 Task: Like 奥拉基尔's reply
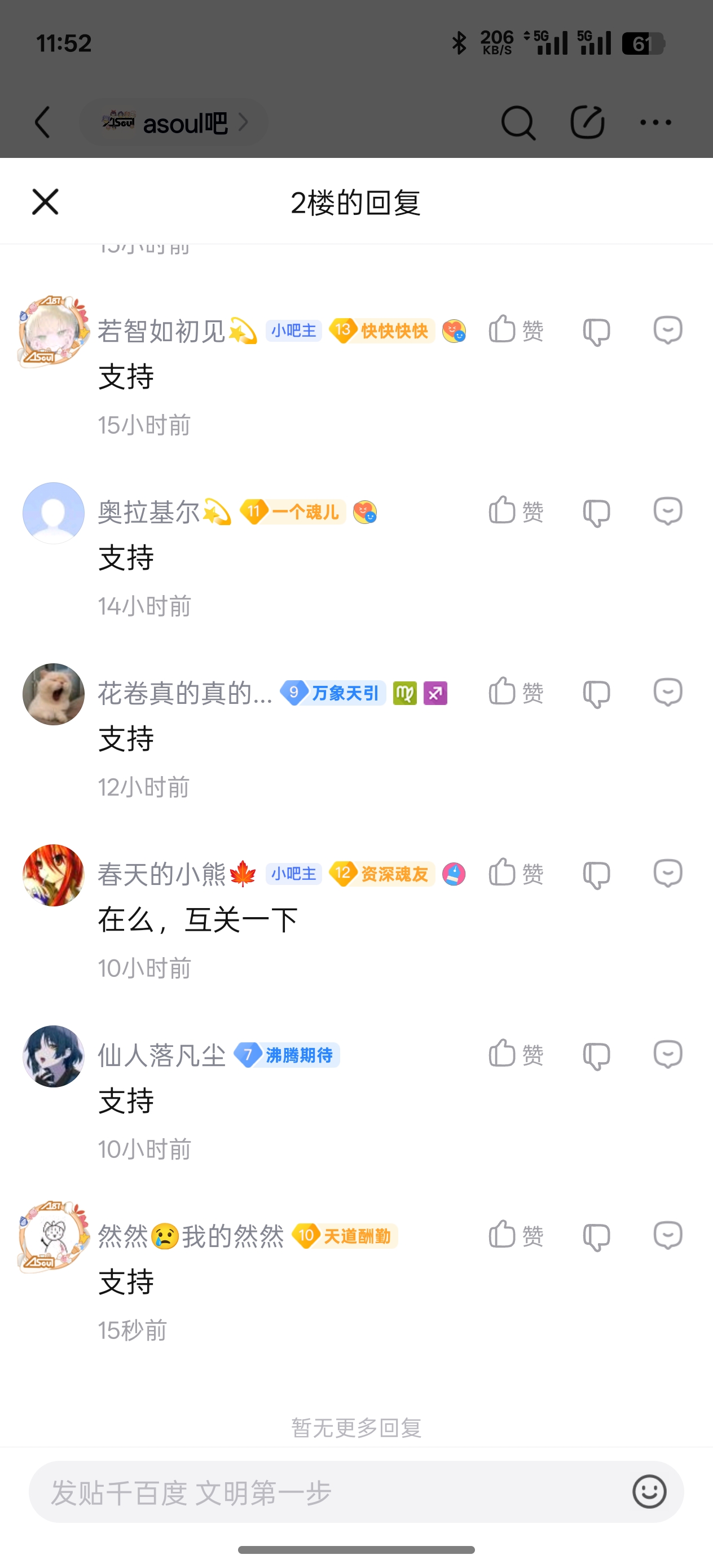click(x=515, y=510)
